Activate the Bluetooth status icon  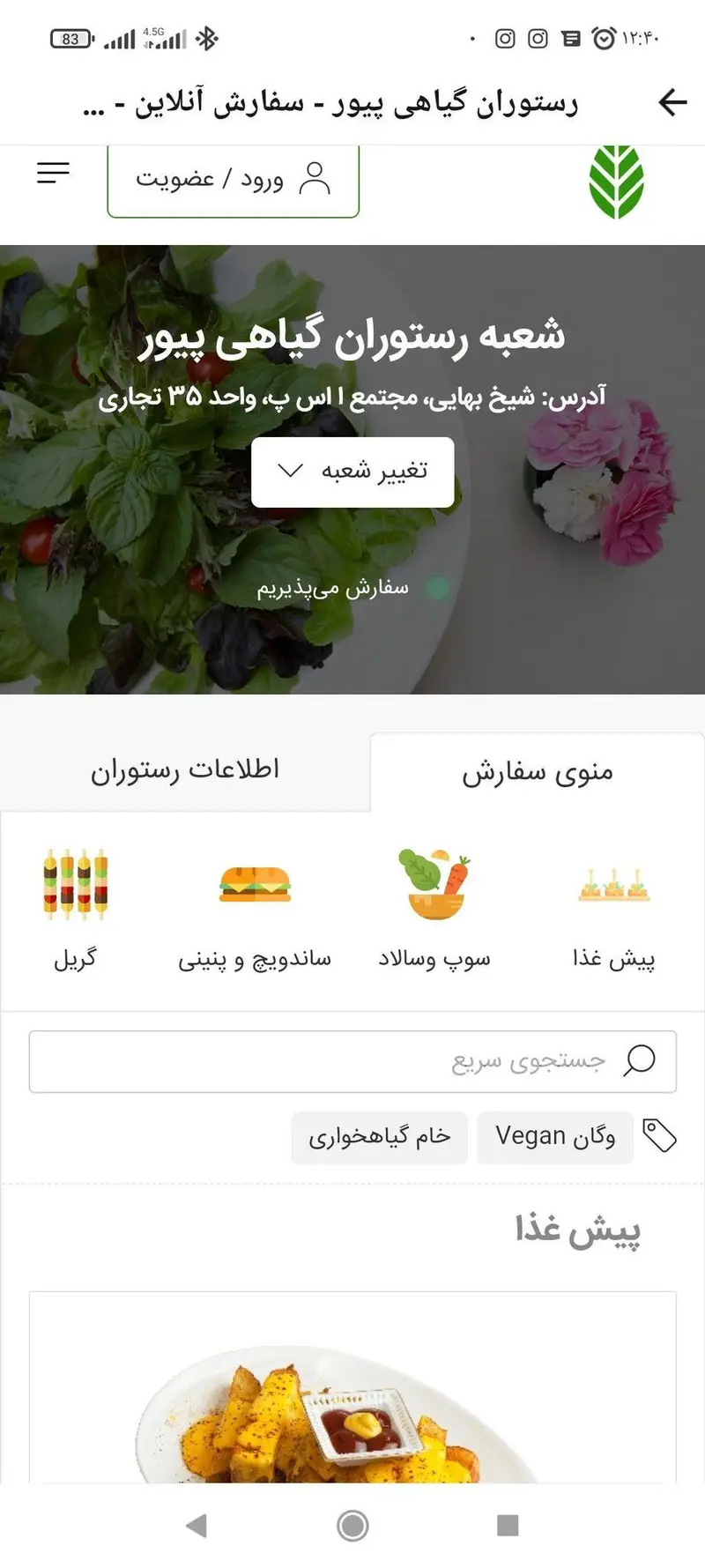208,38
